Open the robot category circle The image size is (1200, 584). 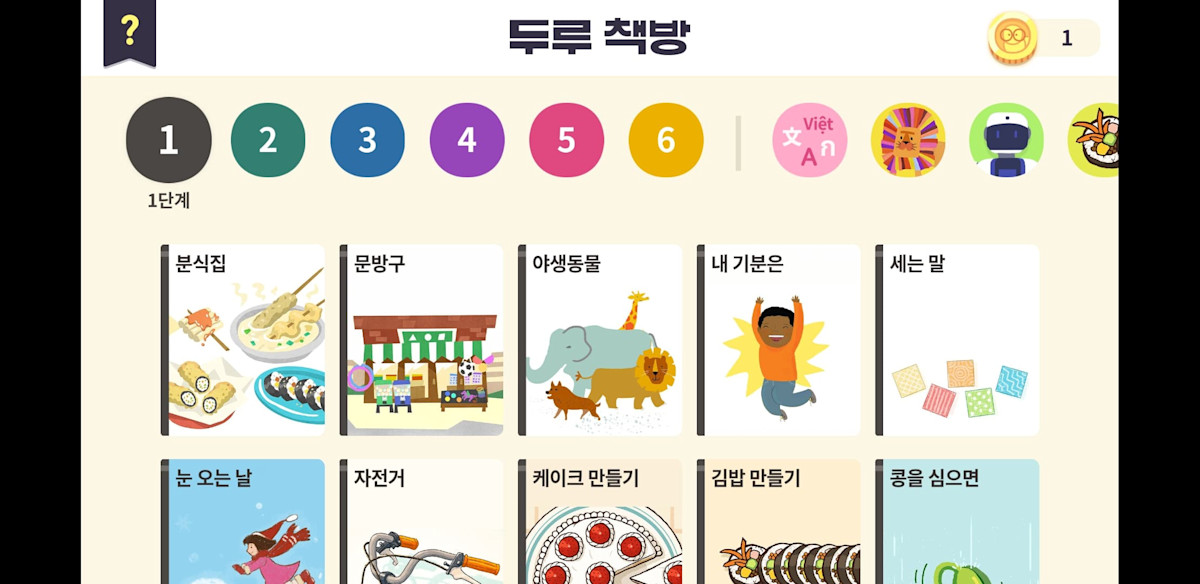1006,140
